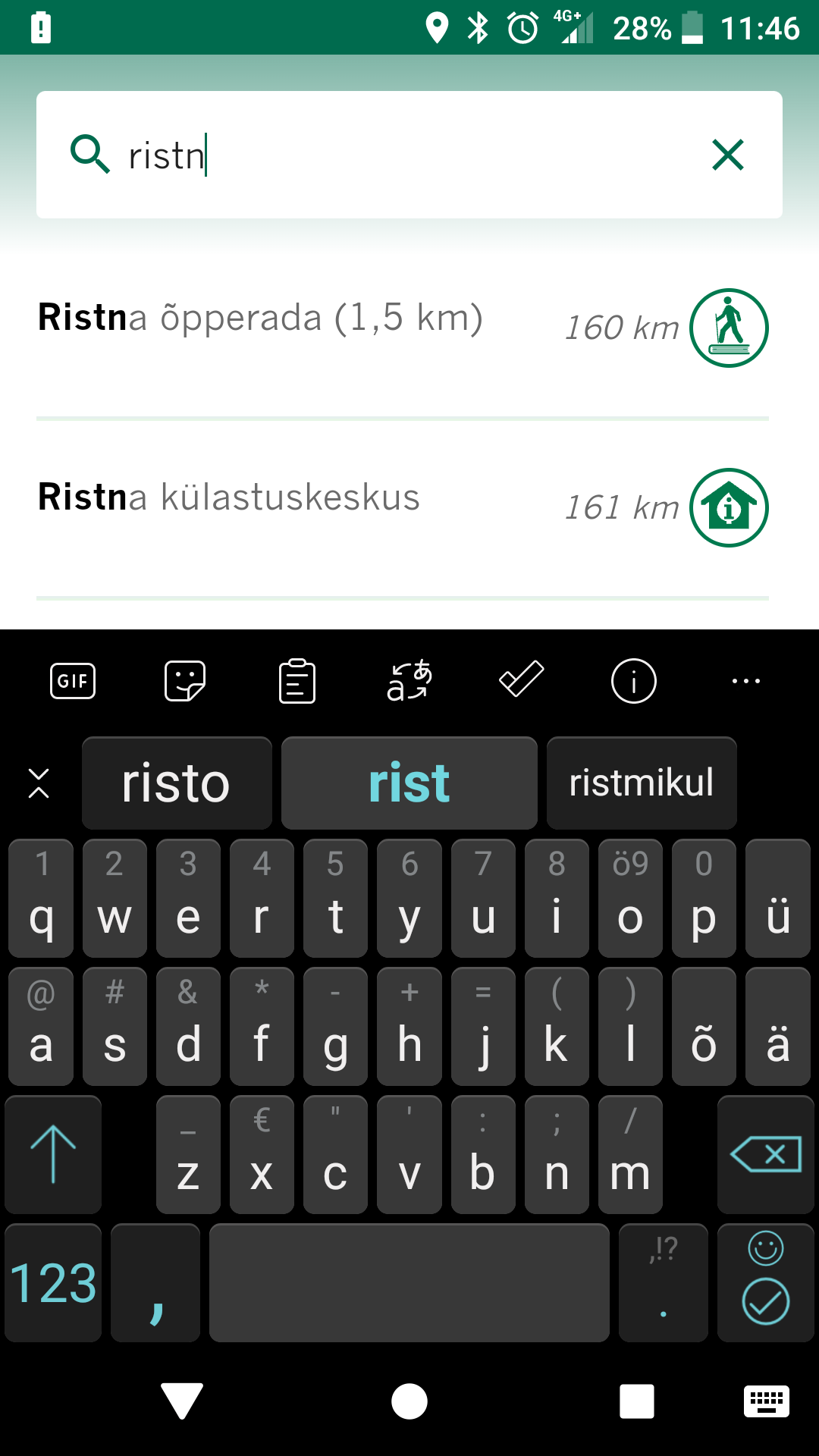Open Ristna õpperada (1,5 km) result
The width and height of the screenshot is (819, 1456).
(403, 328)
